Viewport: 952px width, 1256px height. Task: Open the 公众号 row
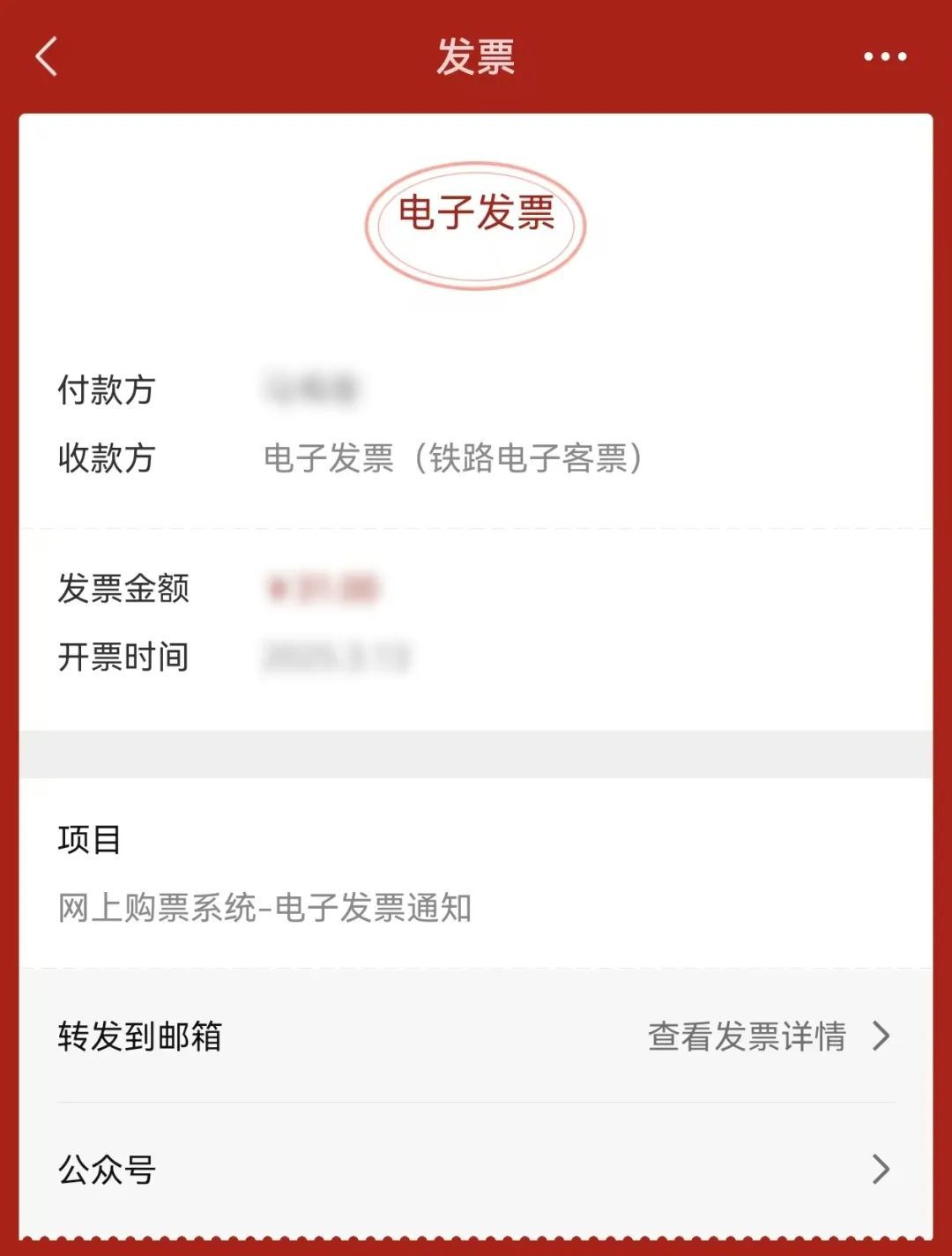pos(476,1170)
